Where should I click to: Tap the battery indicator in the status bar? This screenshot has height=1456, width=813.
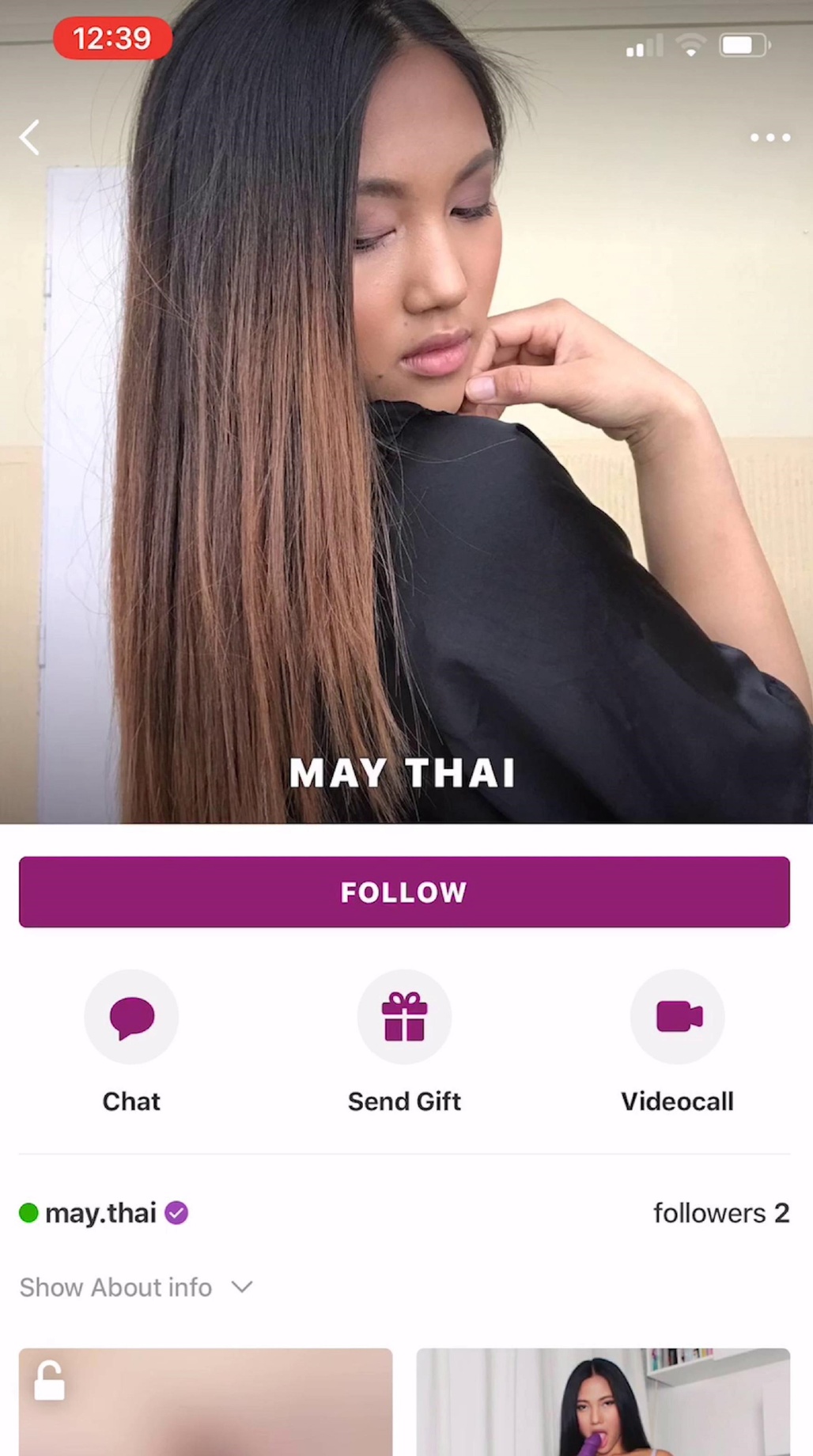(x=744, y=44)
